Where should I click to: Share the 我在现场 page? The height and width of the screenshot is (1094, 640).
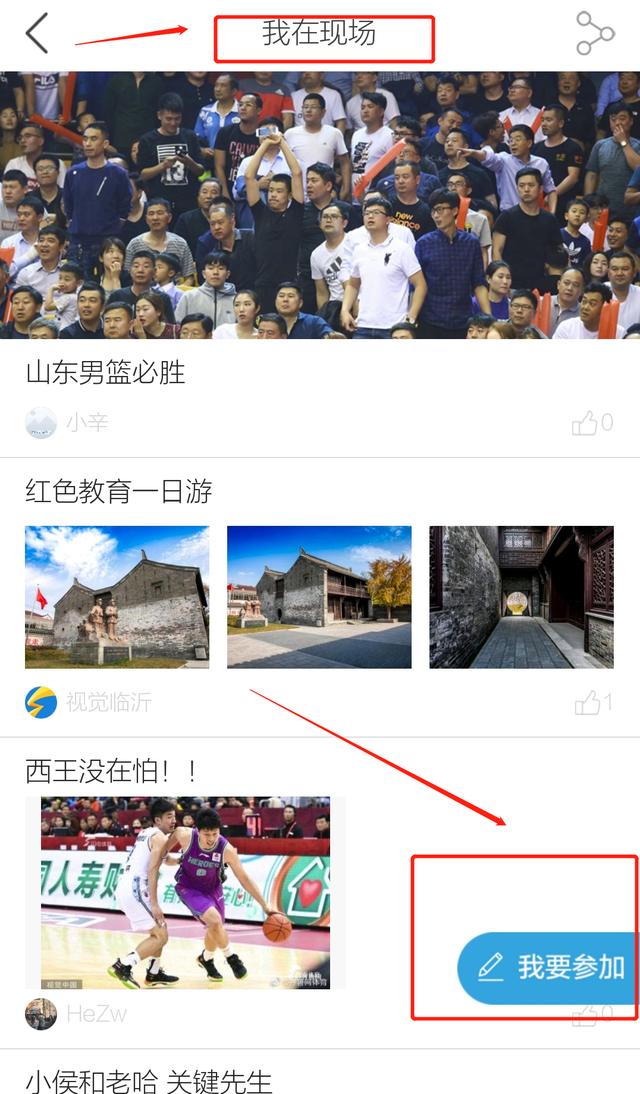click(595, 34)
